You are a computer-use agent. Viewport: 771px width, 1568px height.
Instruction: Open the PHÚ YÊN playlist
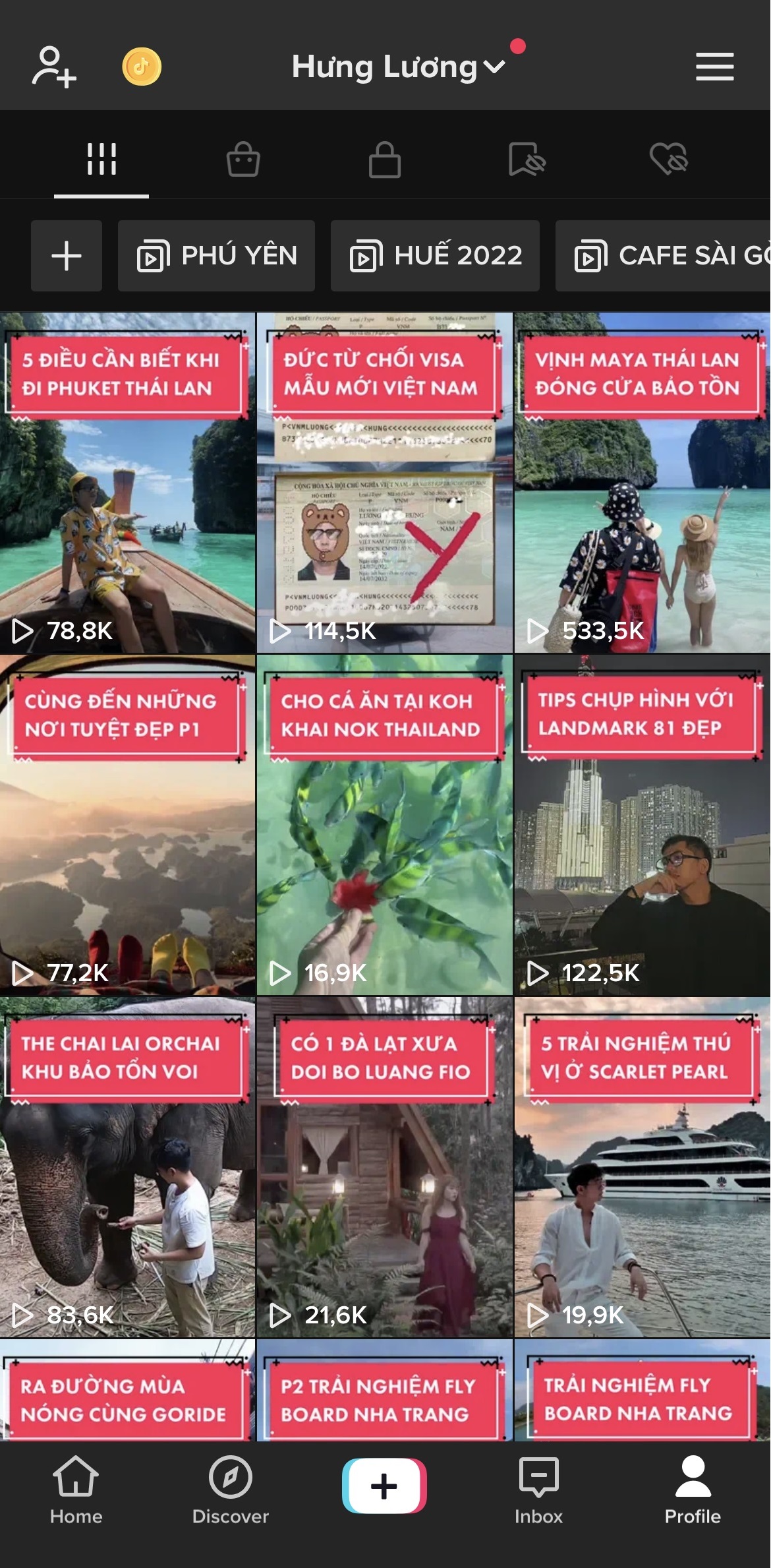click(x=216, y=256)
